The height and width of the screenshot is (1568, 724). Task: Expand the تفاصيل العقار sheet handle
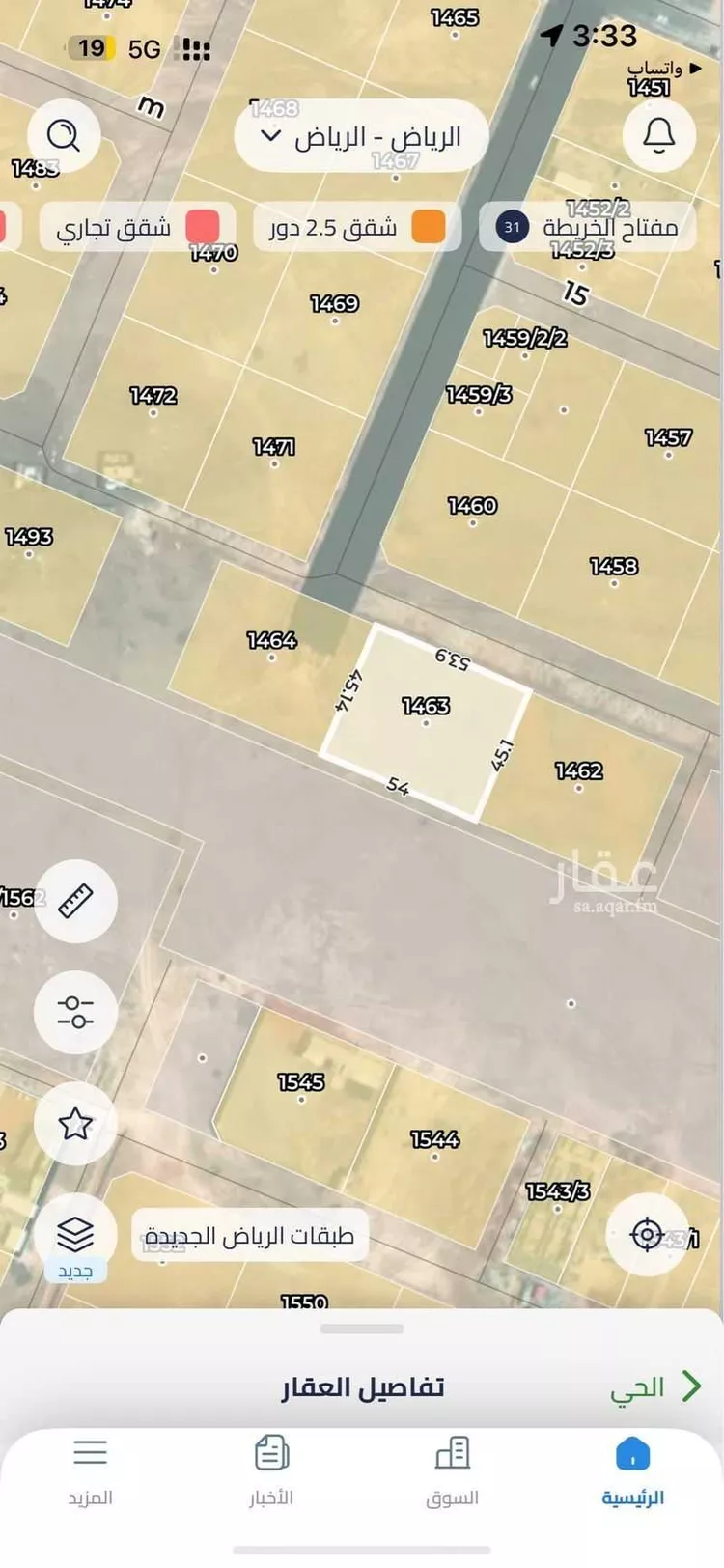[x=362, y=1330]
